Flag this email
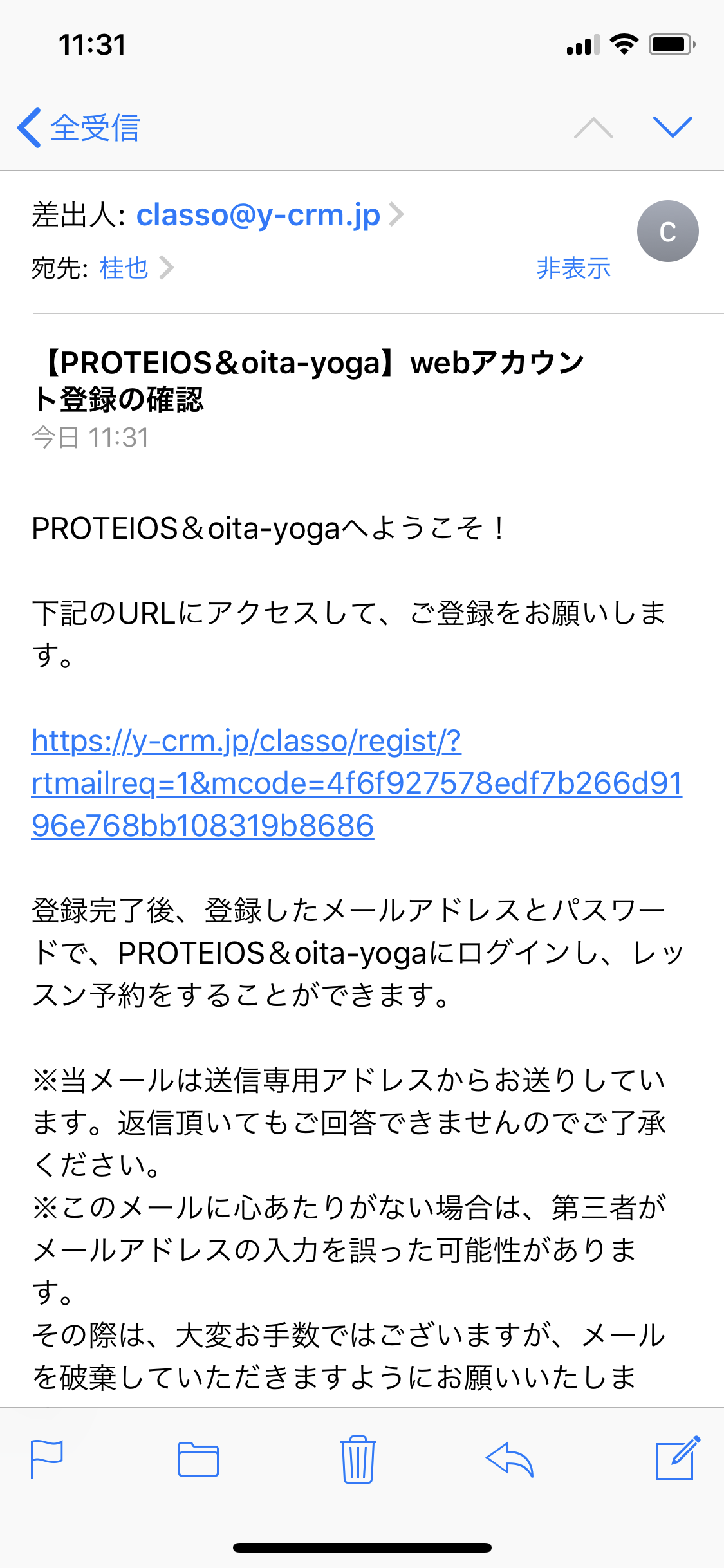This screenshot has height=1568, width=724. click(47, 1459)
